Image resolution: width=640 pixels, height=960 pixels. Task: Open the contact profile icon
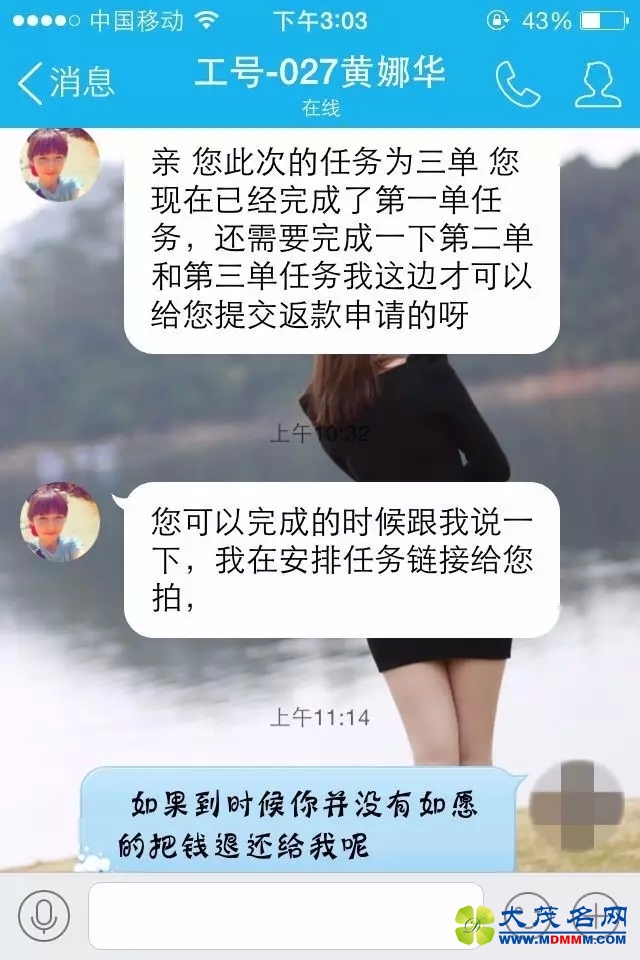[598, 84]
